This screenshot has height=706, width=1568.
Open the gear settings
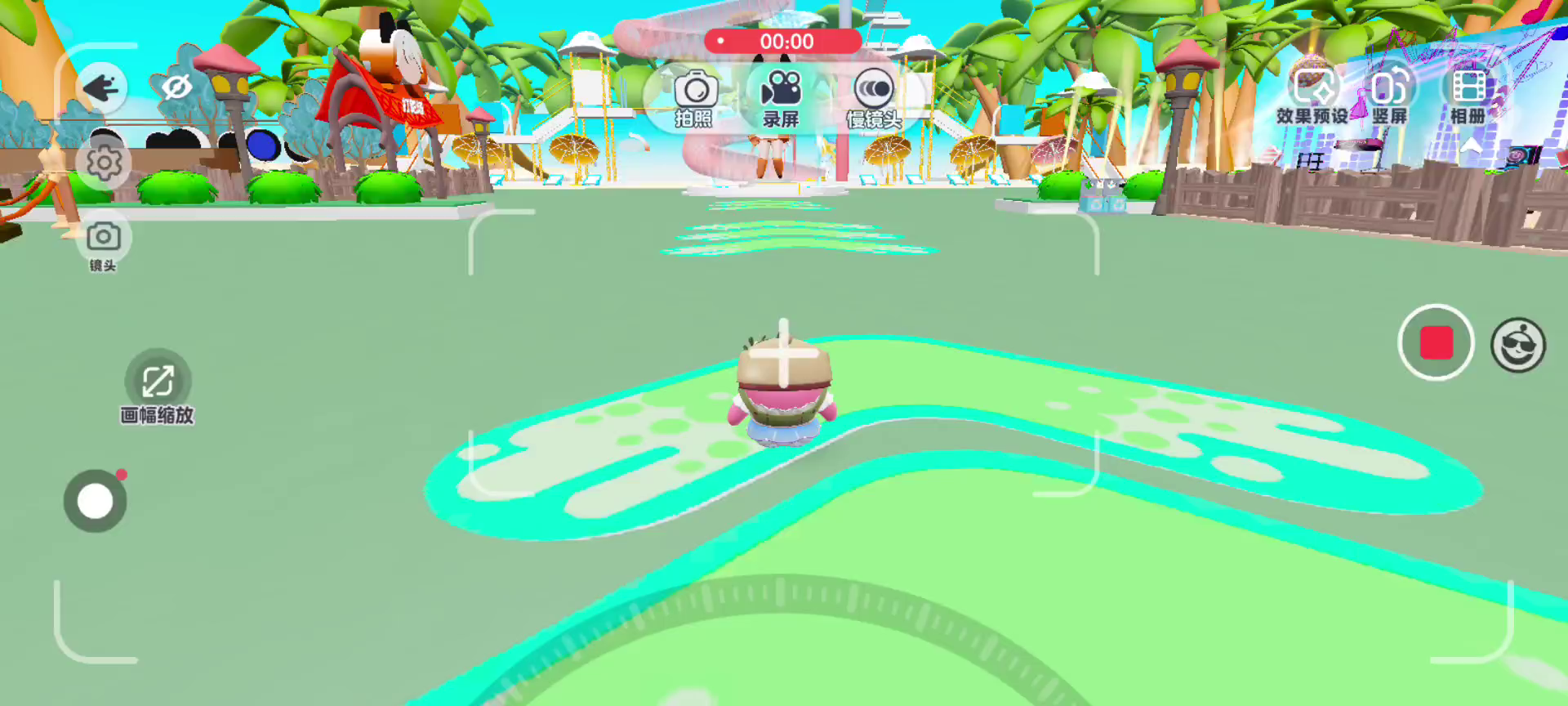[104, 163]
